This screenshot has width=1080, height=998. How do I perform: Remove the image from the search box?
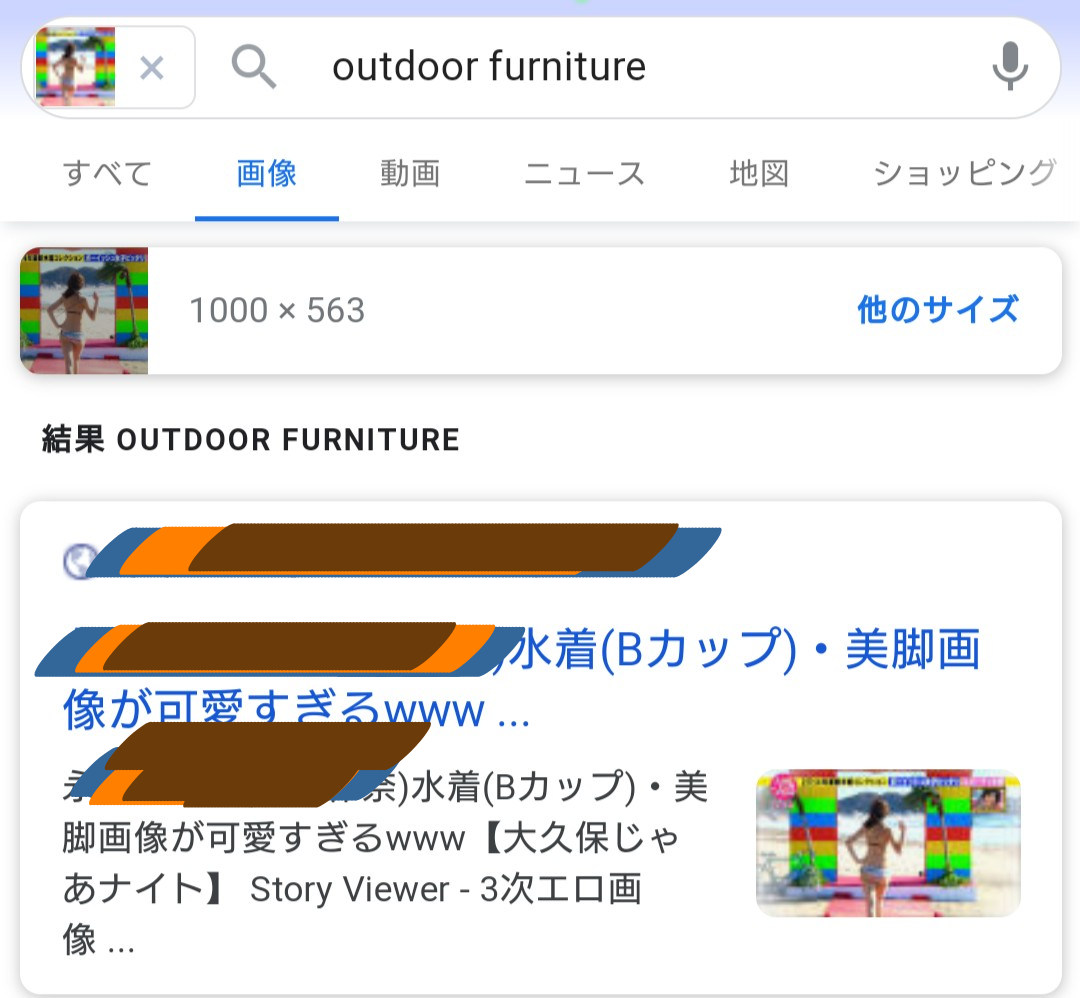(x=151, y=68)
